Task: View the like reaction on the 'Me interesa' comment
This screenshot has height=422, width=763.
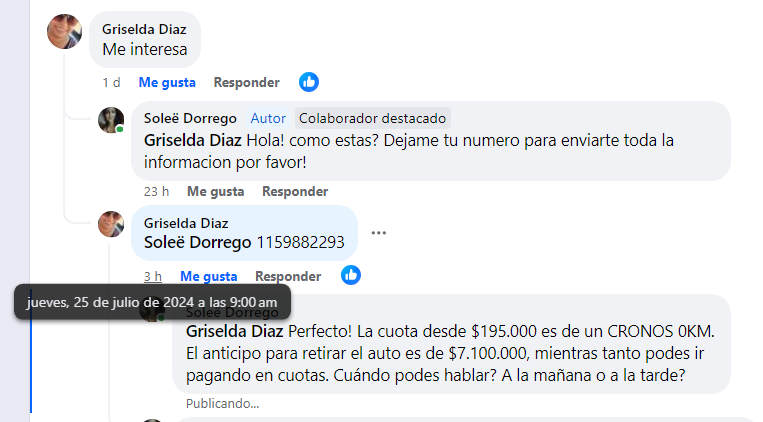Action: (x=309, y=82)
